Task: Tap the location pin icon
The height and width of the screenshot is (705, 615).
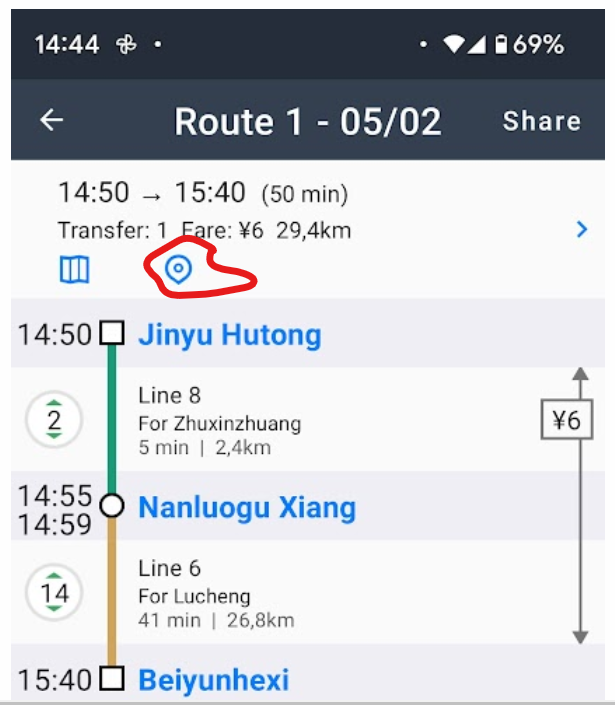Action: tap(178, 269)
